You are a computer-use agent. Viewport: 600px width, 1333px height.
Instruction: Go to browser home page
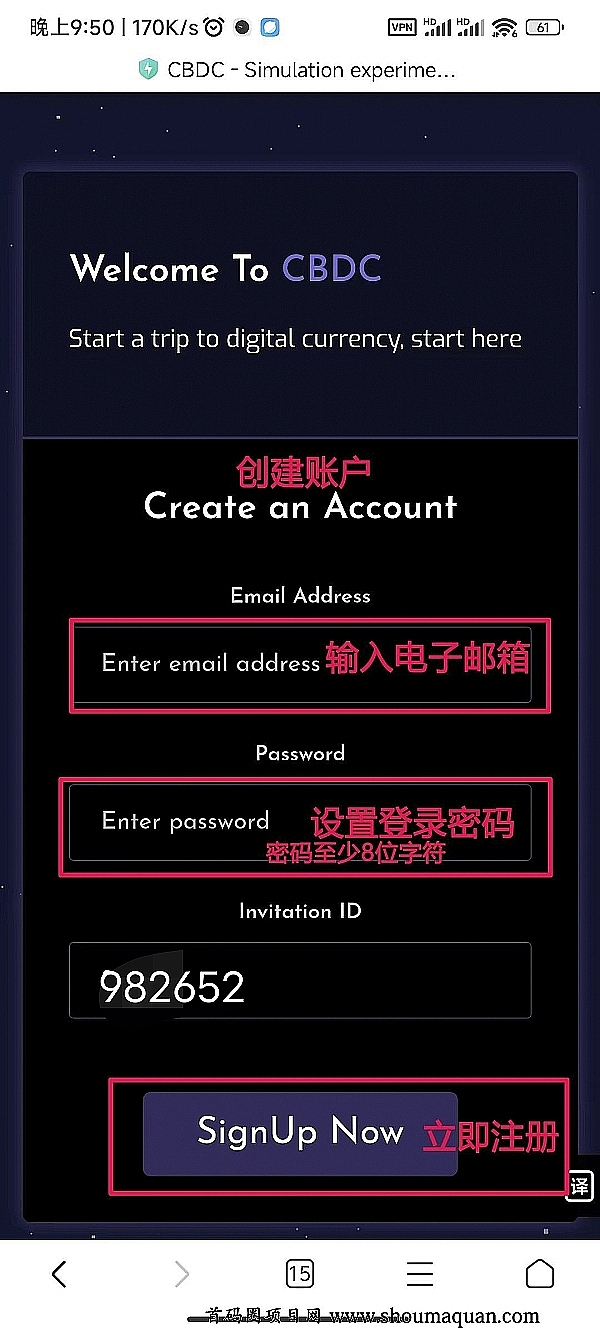[540, 1273]
